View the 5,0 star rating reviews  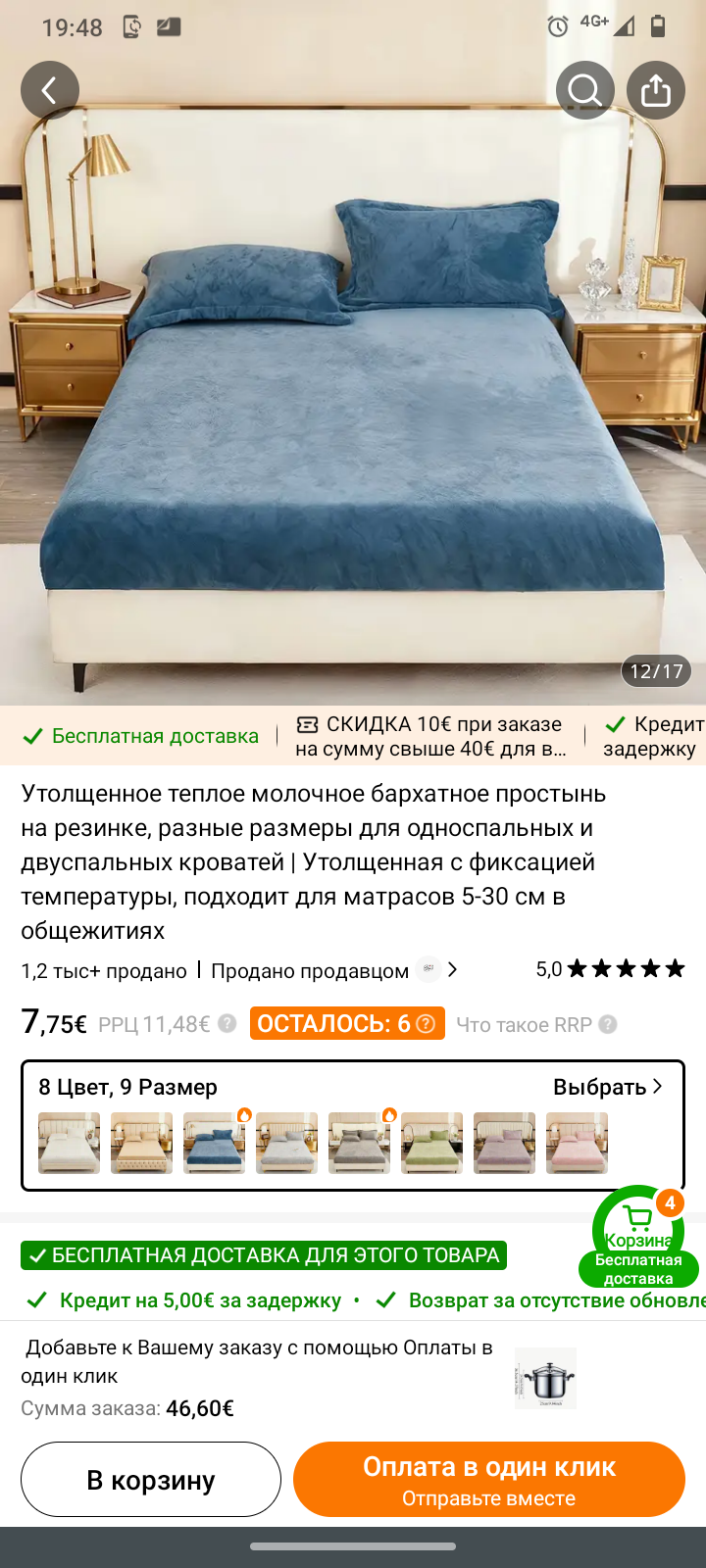tap(610, 969)
